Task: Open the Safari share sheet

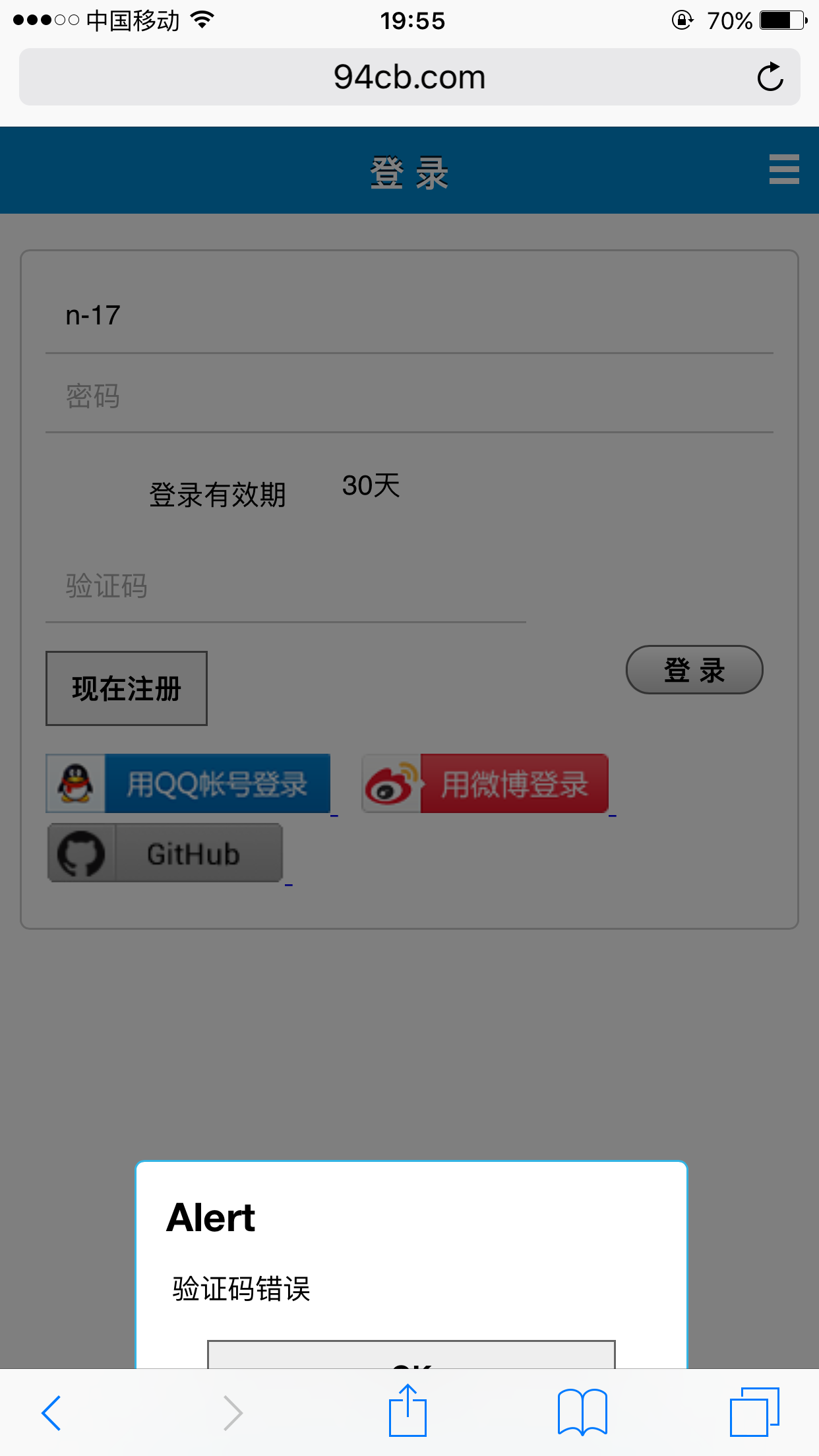Action: pyautogui.click(x=408, y=1411)
